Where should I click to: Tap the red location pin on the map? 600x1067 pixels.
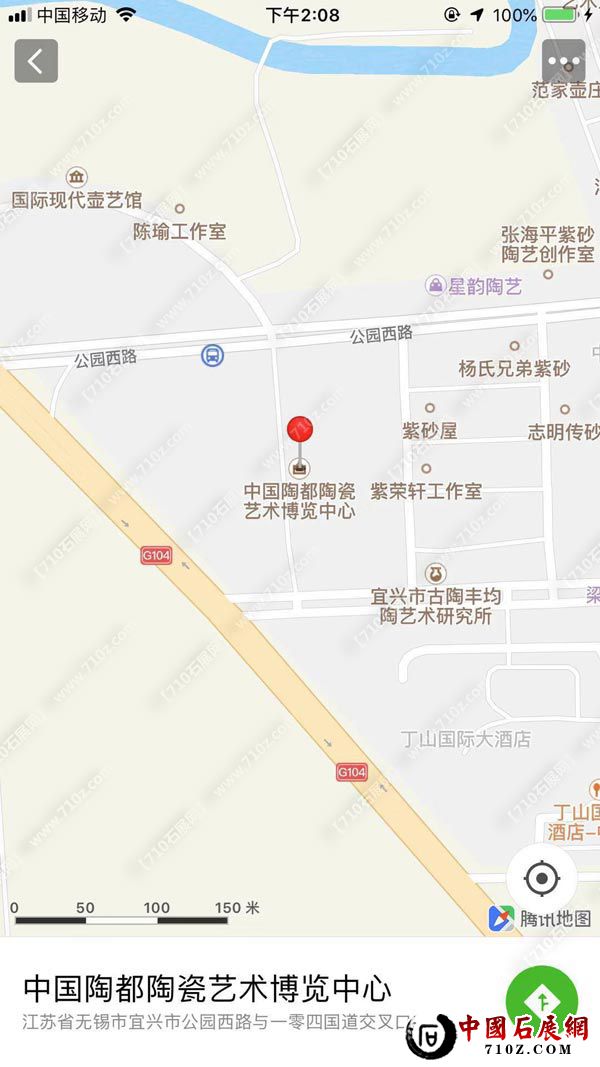300,430
